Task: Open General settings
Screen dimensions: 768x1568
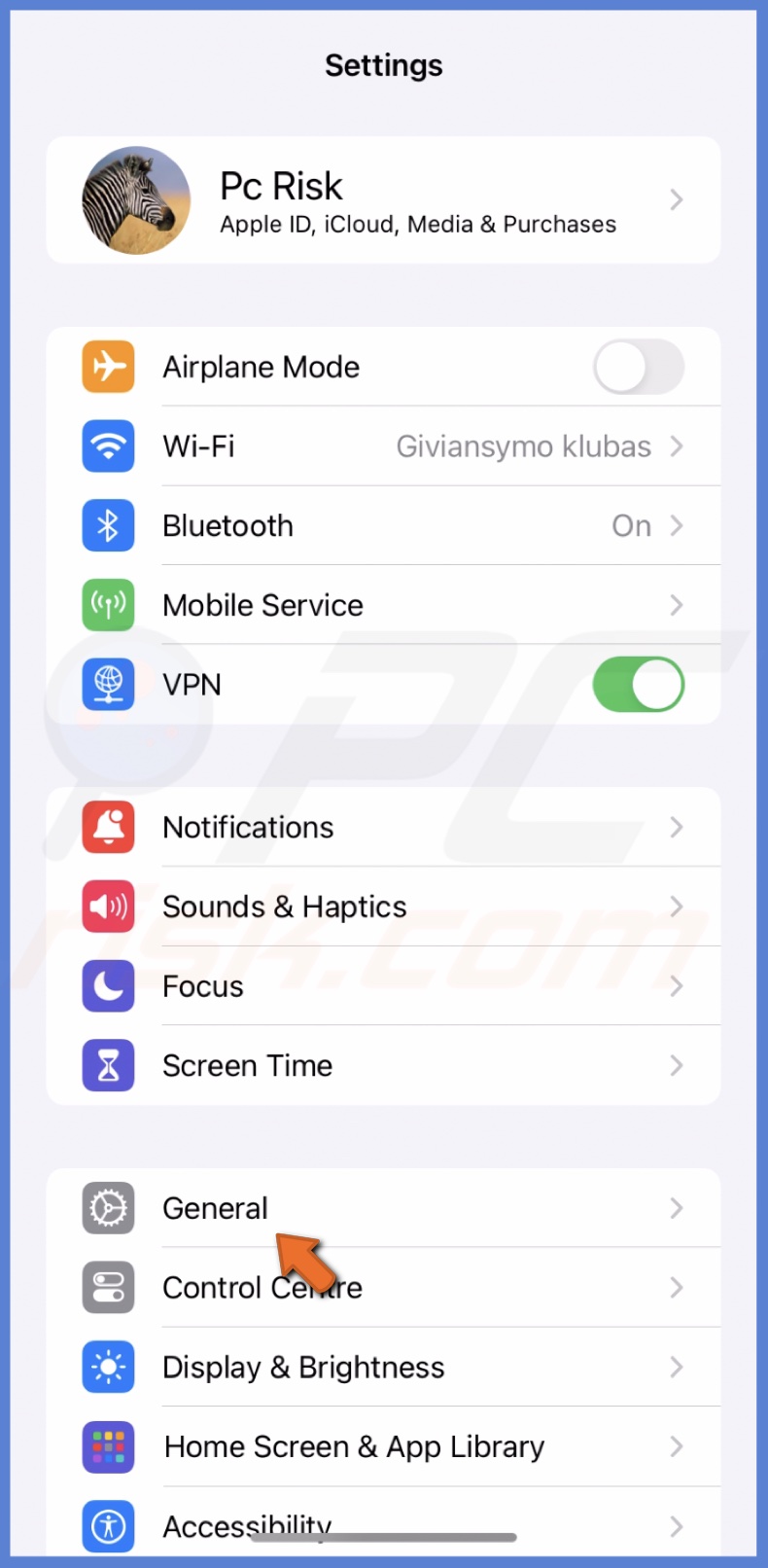Action: [x=383, y=1208]
